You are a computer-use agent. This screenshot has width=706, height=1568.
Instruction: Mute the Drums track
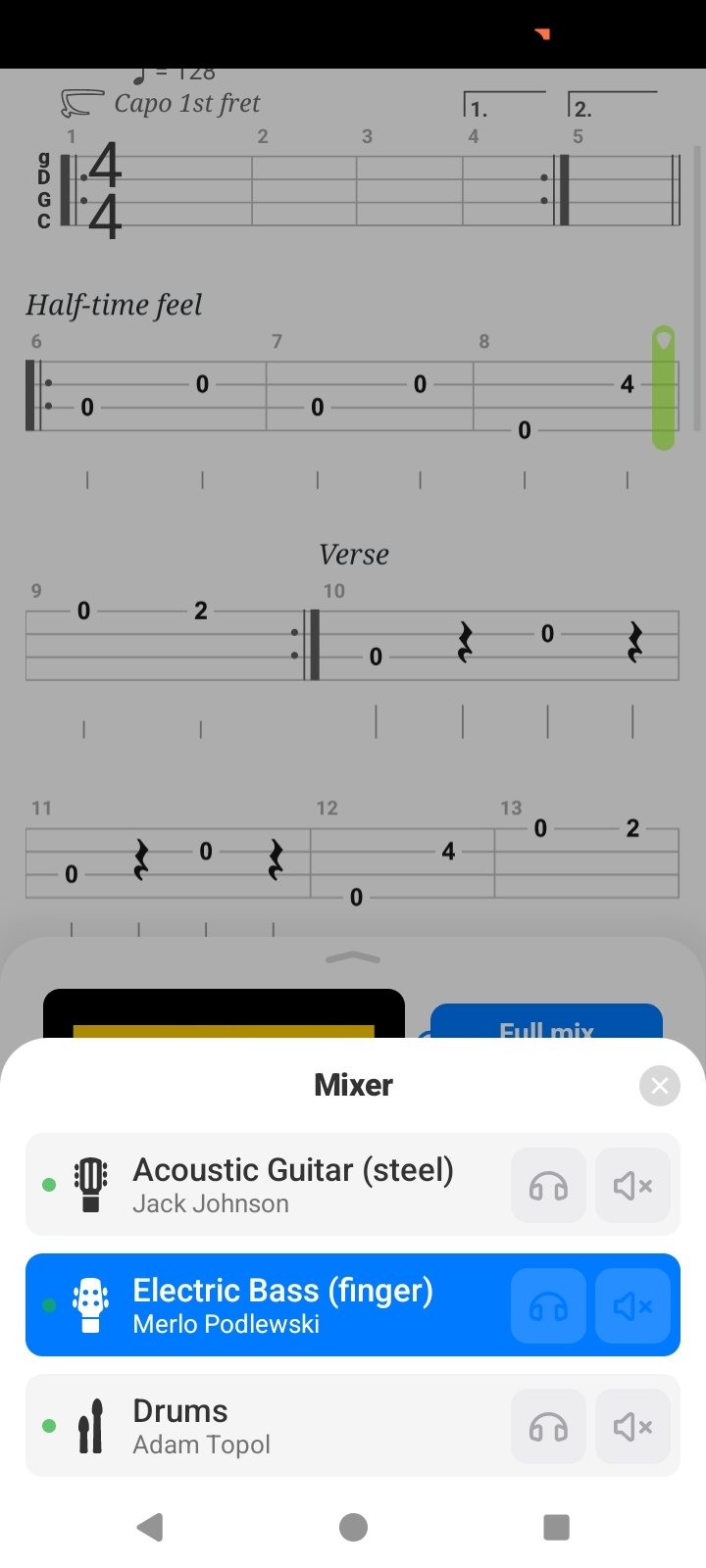click(x=632, y=1427)
